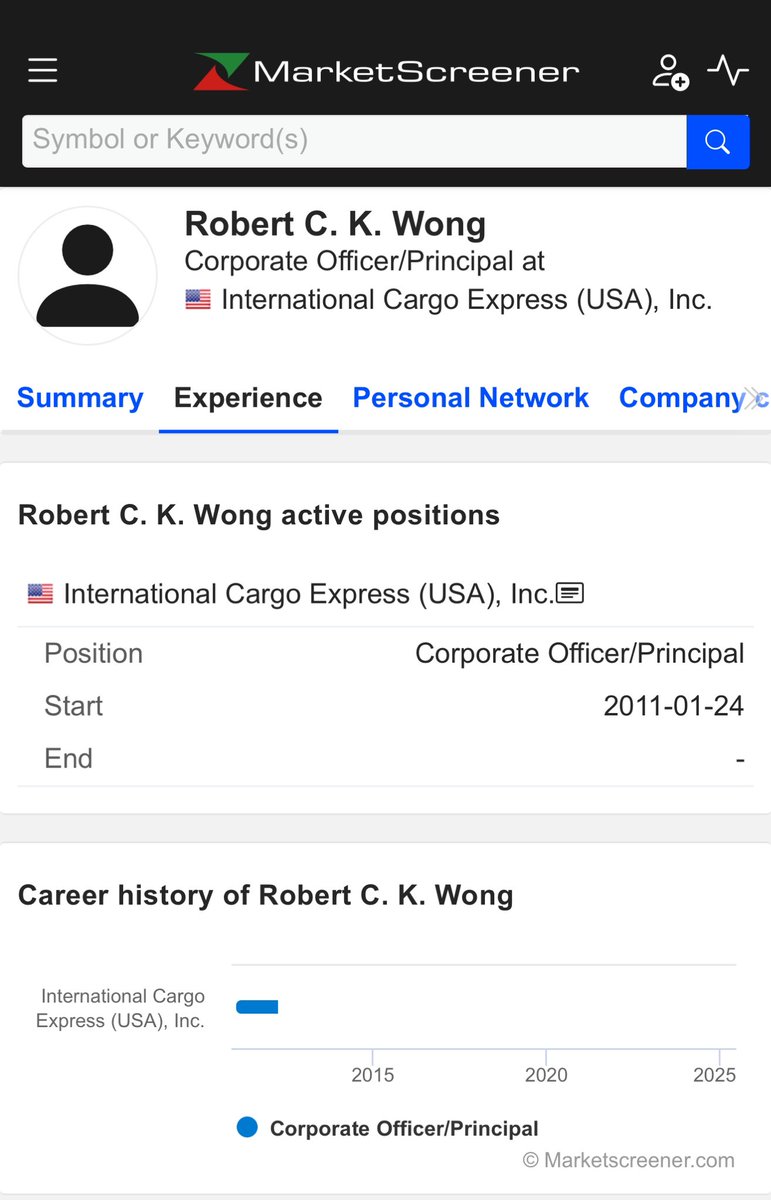Open International Cargo Express link in profile header

[x=466, y=300]
